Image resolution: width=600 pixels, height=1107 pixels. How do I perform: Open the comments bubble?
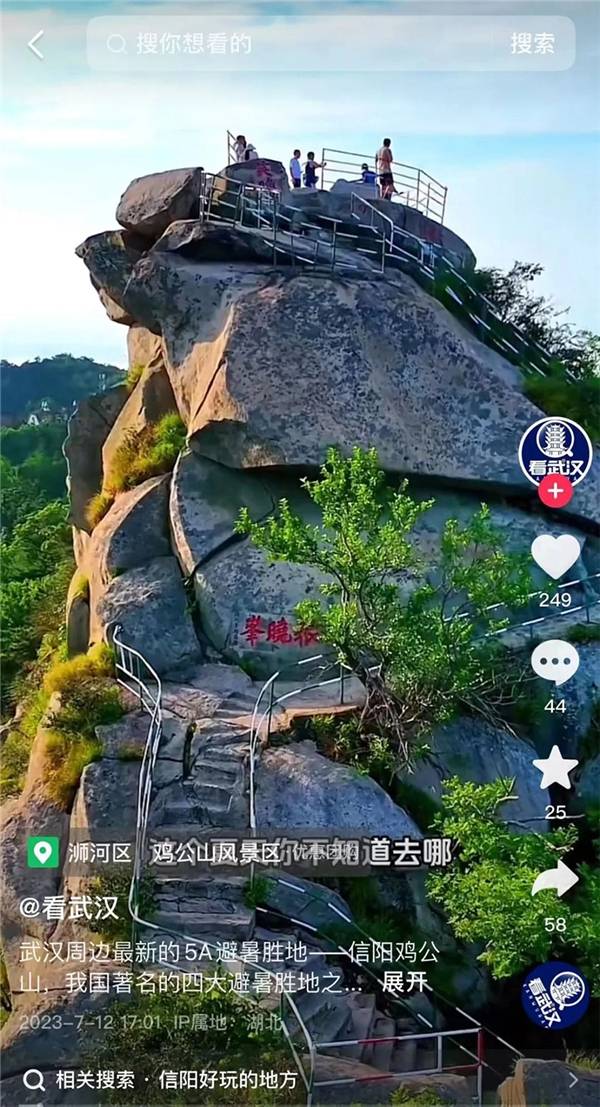click(x=555, y=662)
